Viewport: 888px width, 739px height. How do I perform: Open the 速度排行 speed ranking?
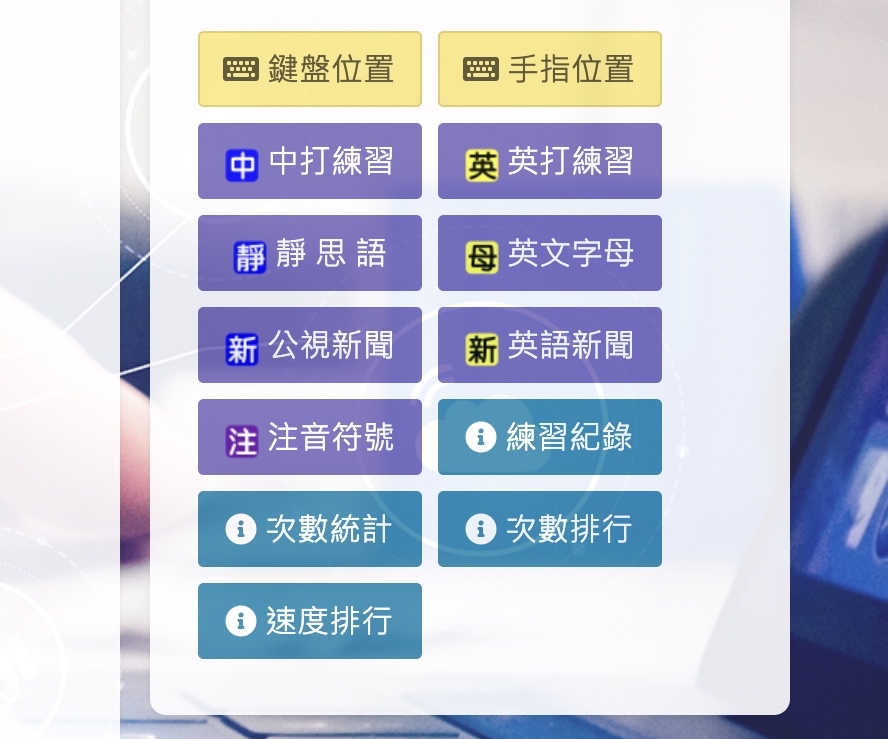(x=310, y=621)
